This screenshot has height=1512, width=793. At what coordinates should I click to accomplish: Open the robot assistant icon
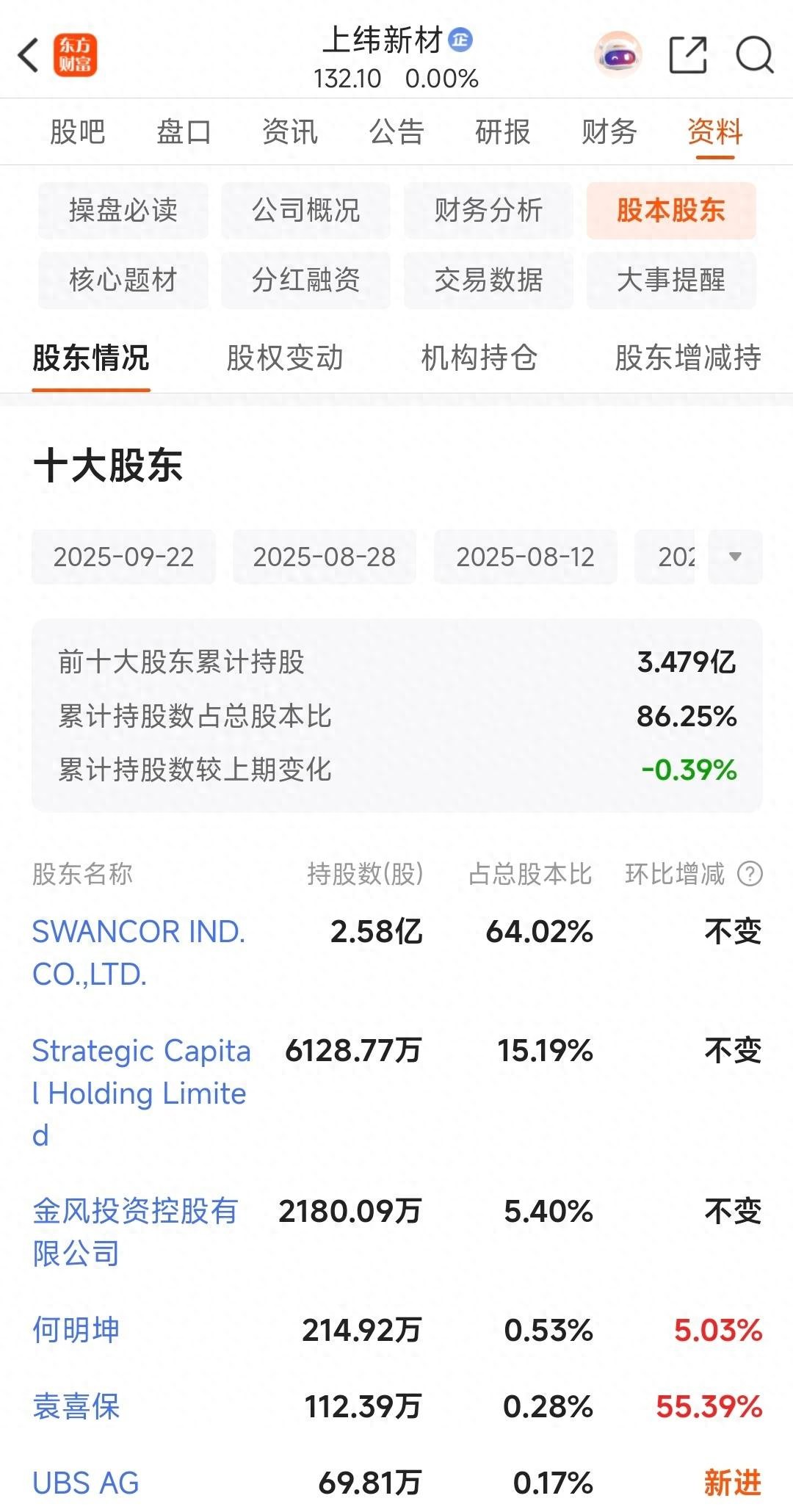coord(618,55)
